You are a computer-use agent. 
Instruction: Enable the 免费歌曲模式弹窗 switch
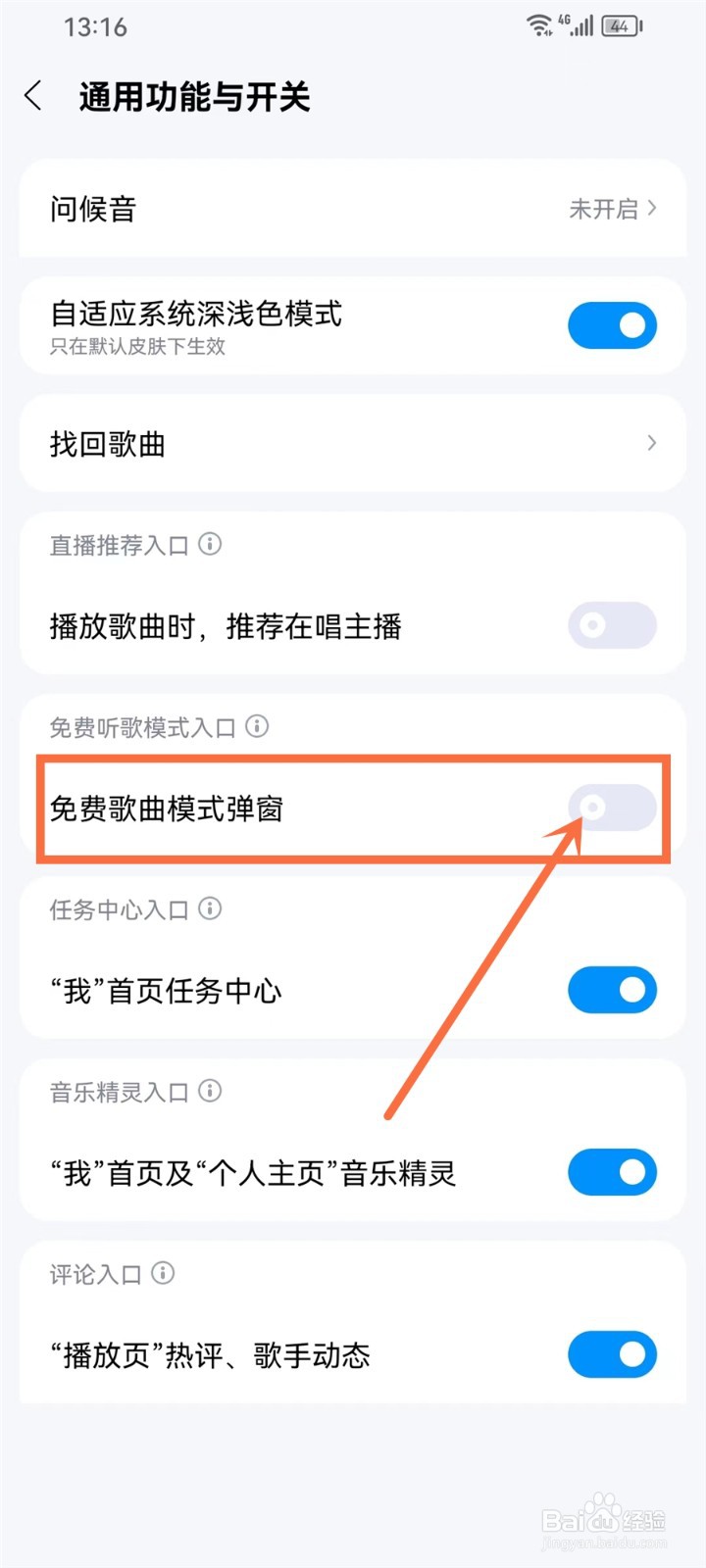612,808
